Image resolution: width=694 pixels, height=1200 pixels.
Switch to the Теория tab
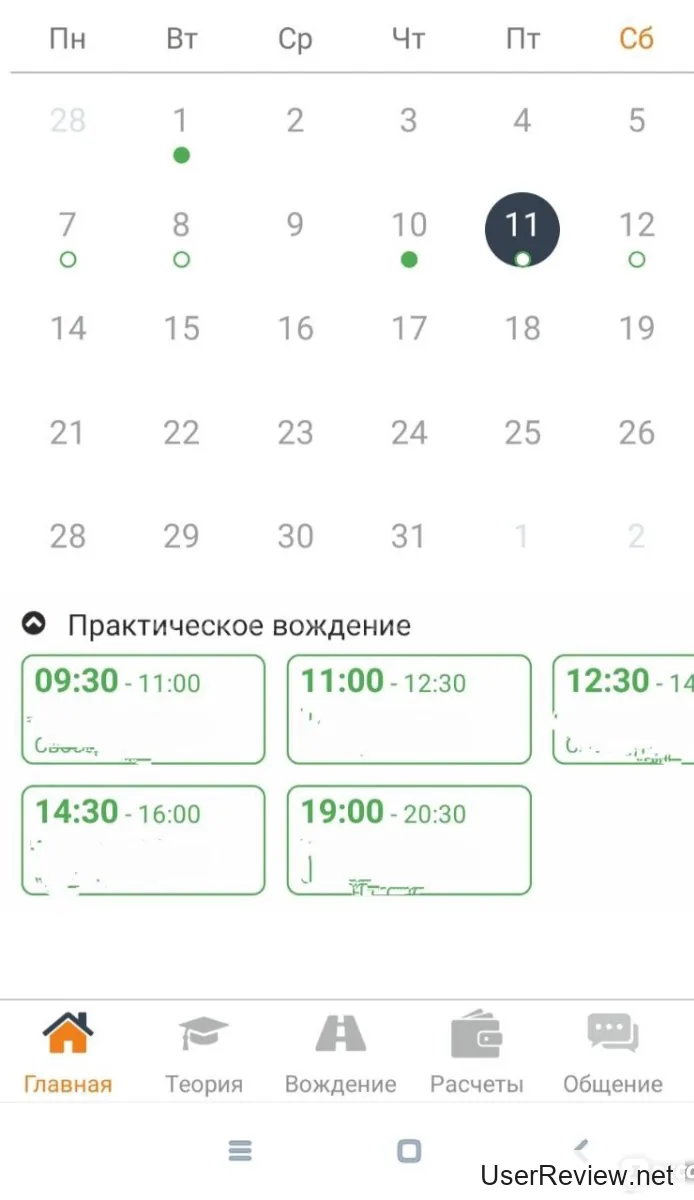[x=204, y=1052]
